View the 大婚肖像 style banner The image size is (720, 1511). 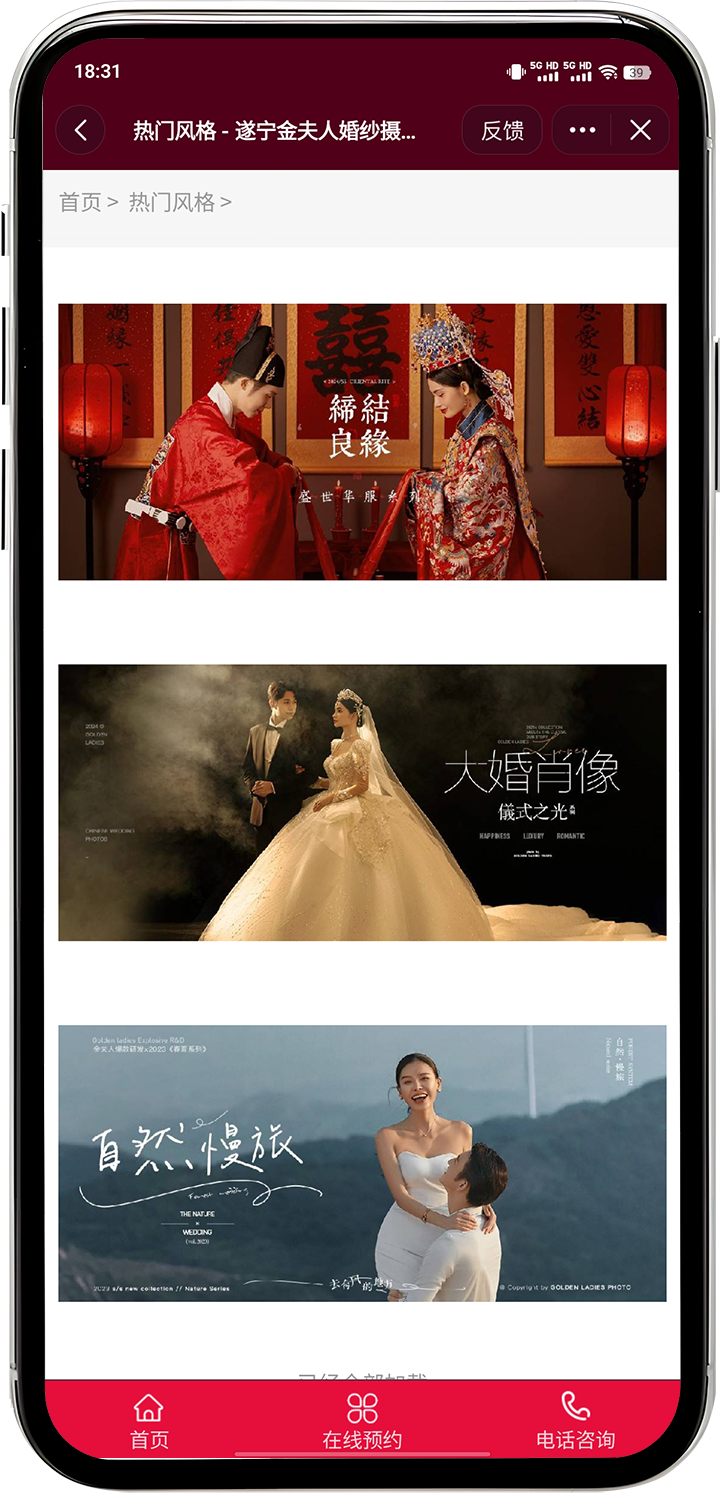point(362,802)
